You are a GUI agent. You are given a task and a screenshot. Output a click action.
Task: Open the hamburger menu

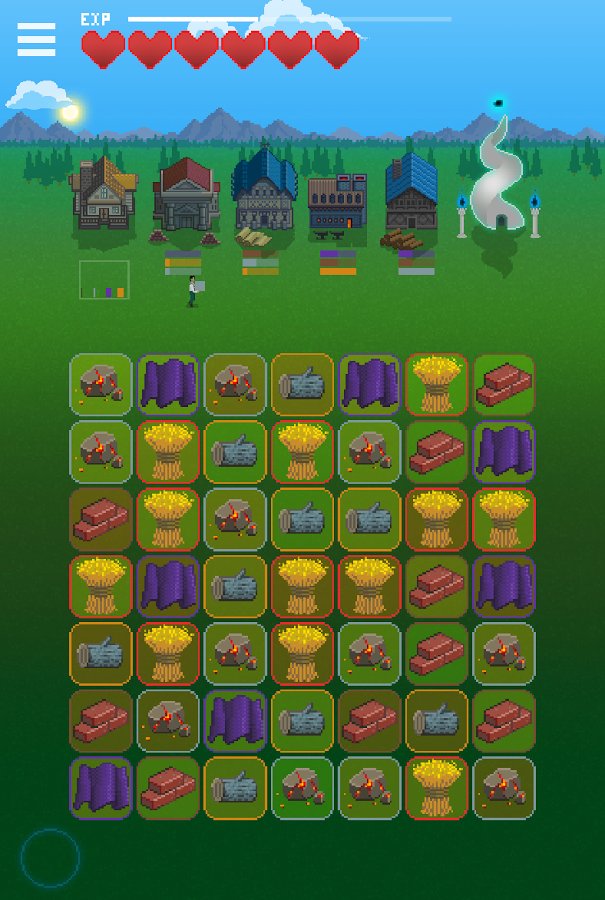(36, 39)
